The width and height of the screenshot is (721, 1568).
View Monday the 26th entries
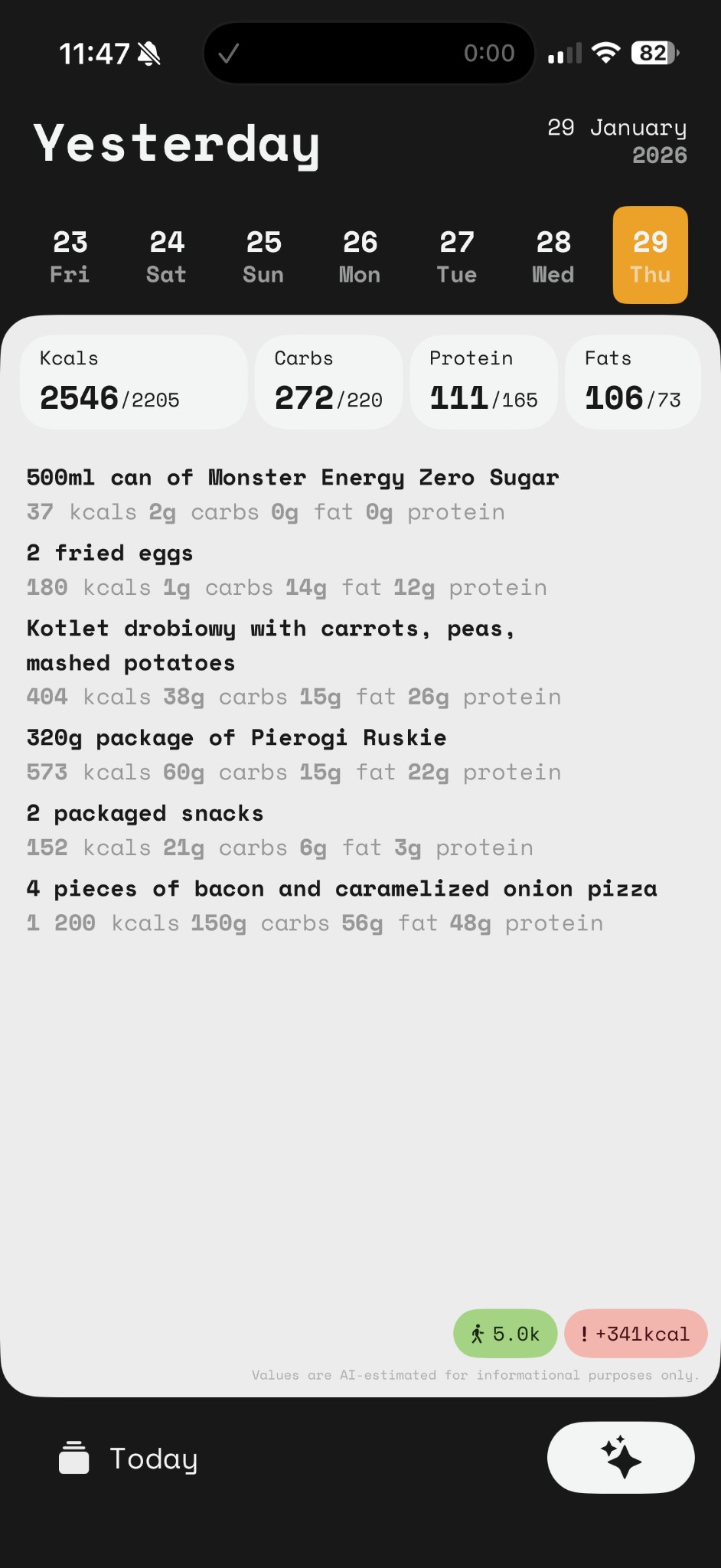pyautogui.click(x=360, y=256)
